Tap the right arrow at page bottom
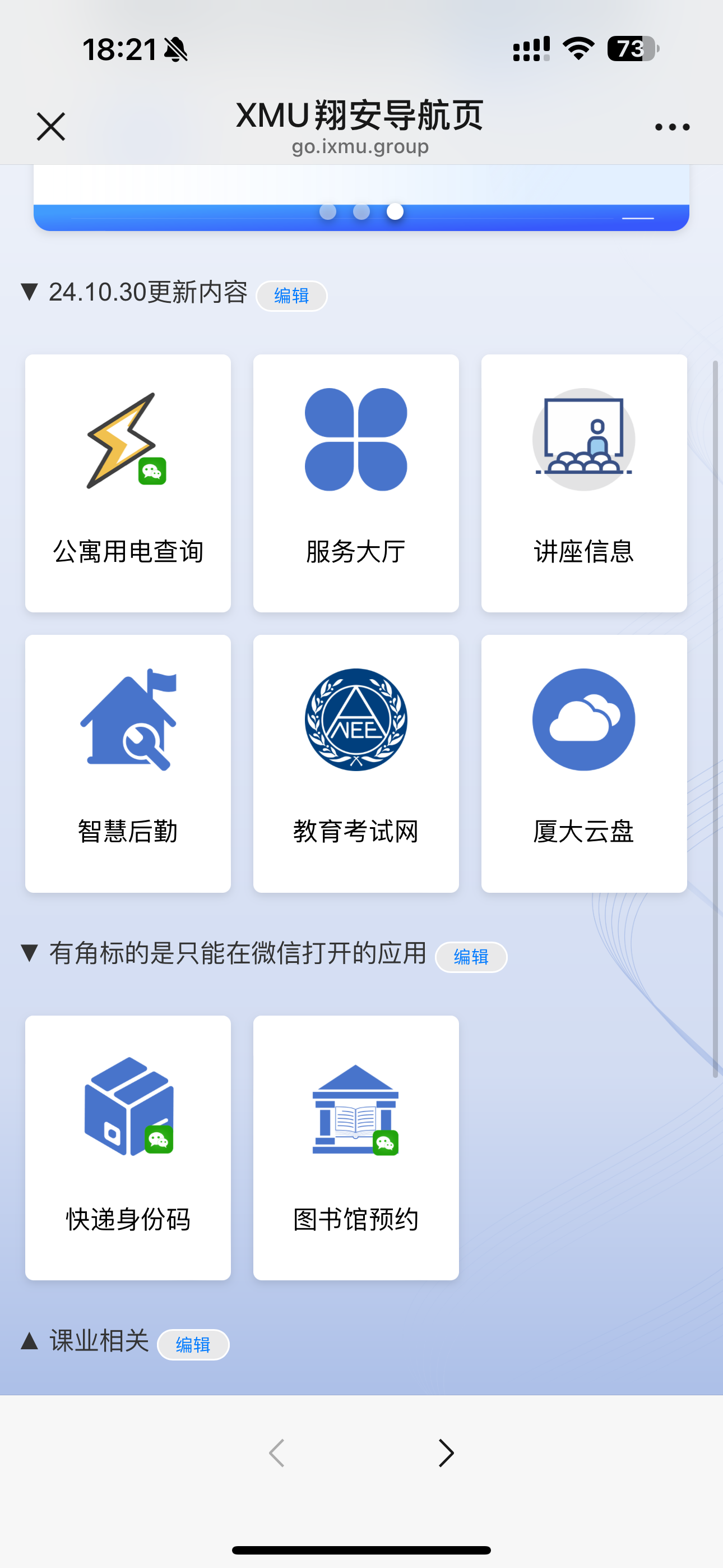This screenshot has width=723, height=1568. [445, 1453]
